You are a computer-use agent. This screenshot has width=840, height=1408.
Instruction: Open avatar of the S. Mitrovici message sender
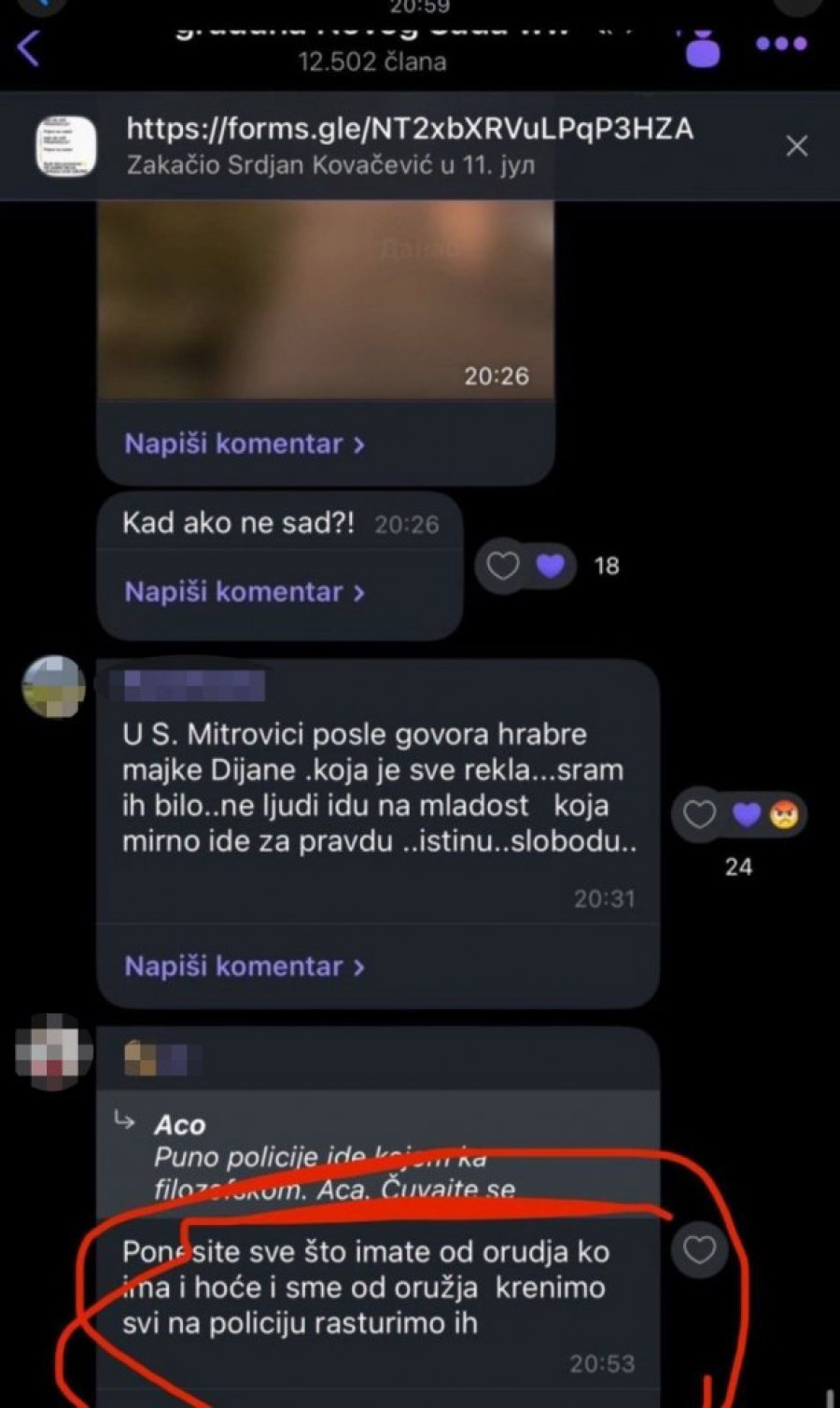tap(53, 686)
